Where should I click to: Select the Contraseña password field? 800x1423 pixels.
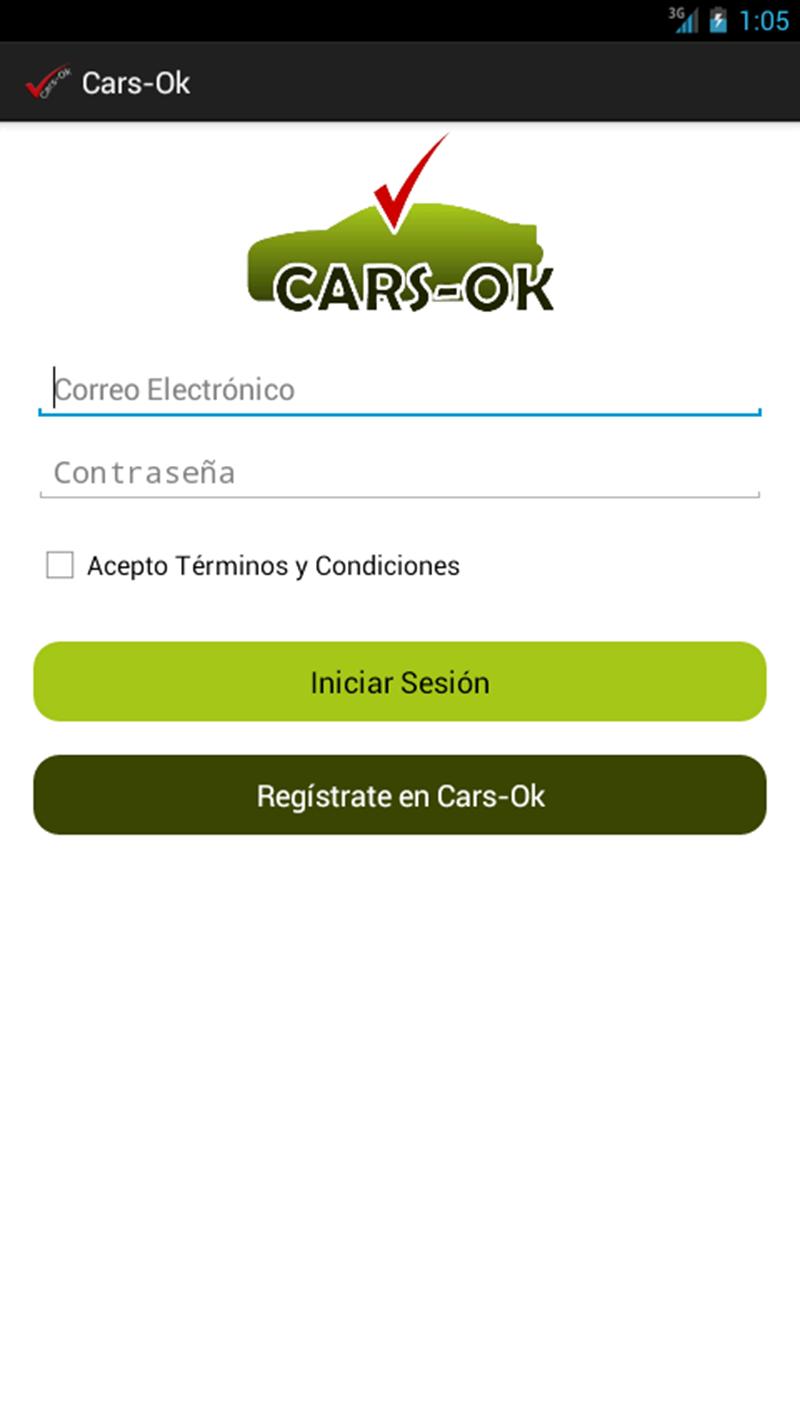[x=400, y=472]
